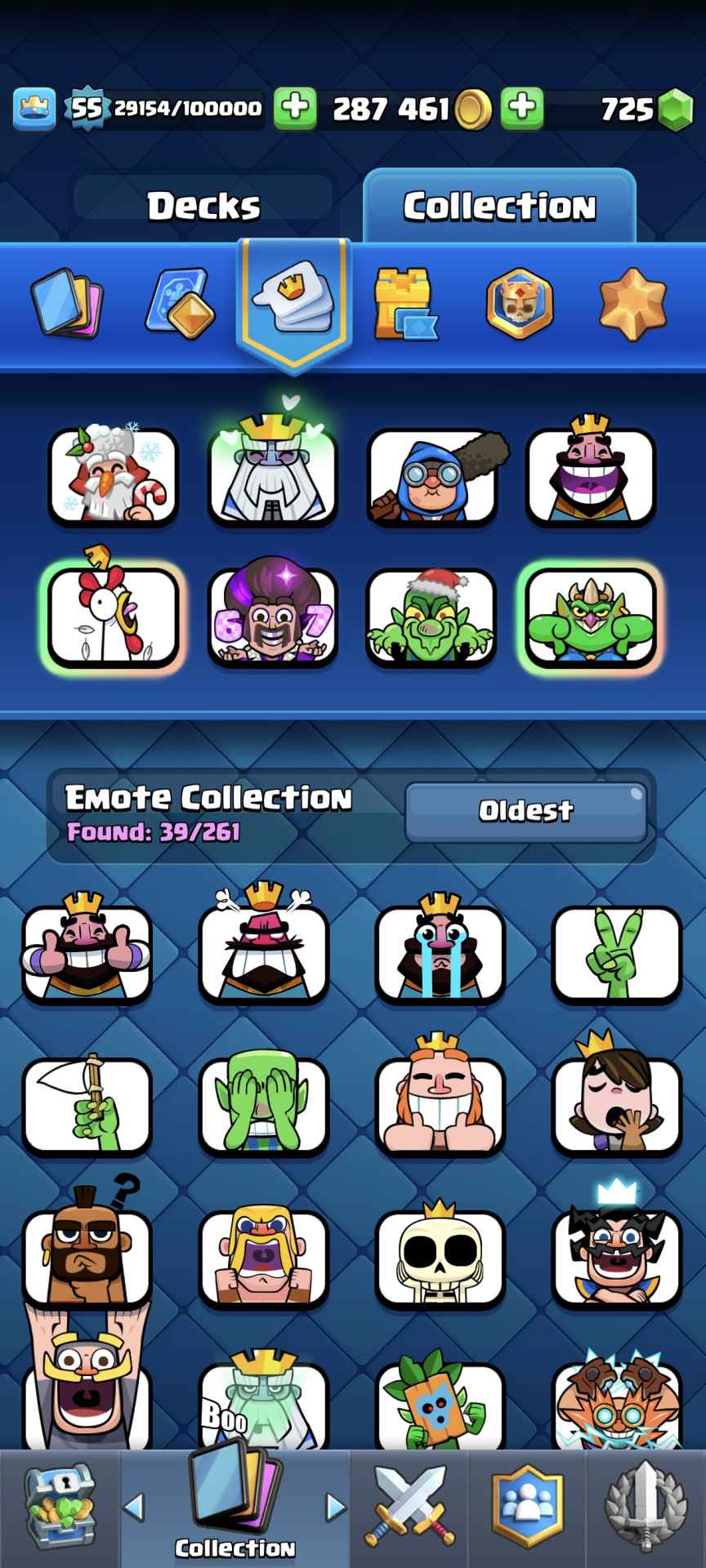Open the clan social tab
This screenshot has width=706, height=1568.
click(527, 1508)
